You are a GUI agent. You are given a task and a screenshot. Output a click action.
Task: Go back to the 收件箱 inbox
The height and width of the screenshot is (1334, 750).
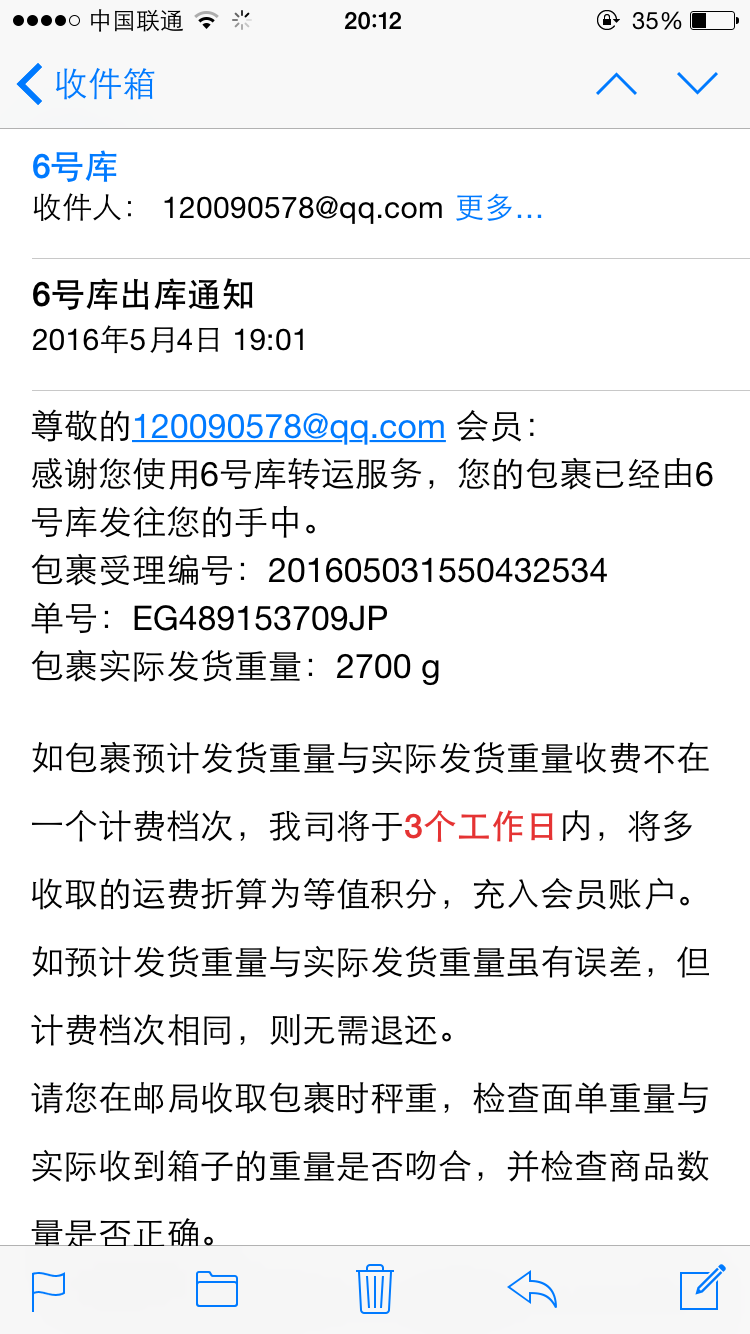tap(86, 84)
